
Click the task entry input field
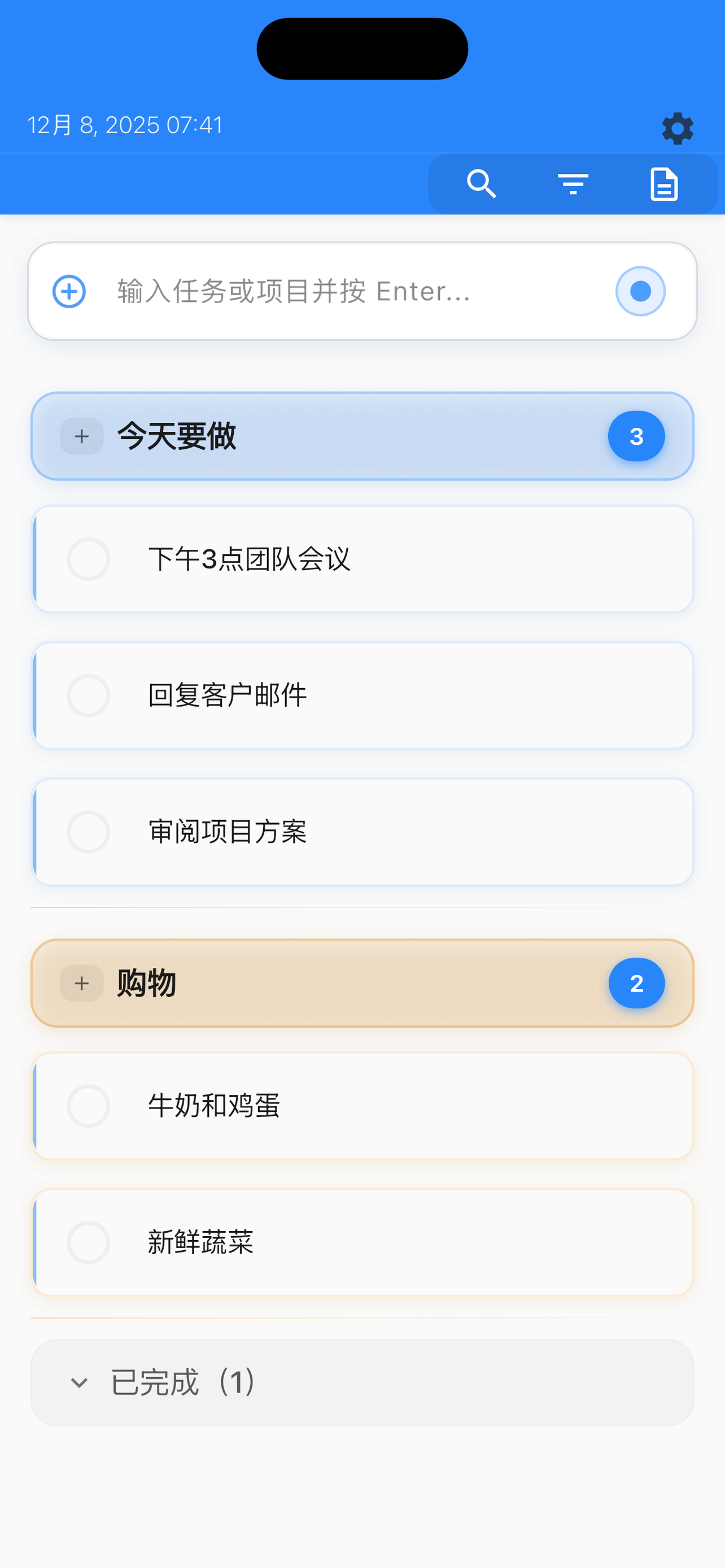(335, 291)
